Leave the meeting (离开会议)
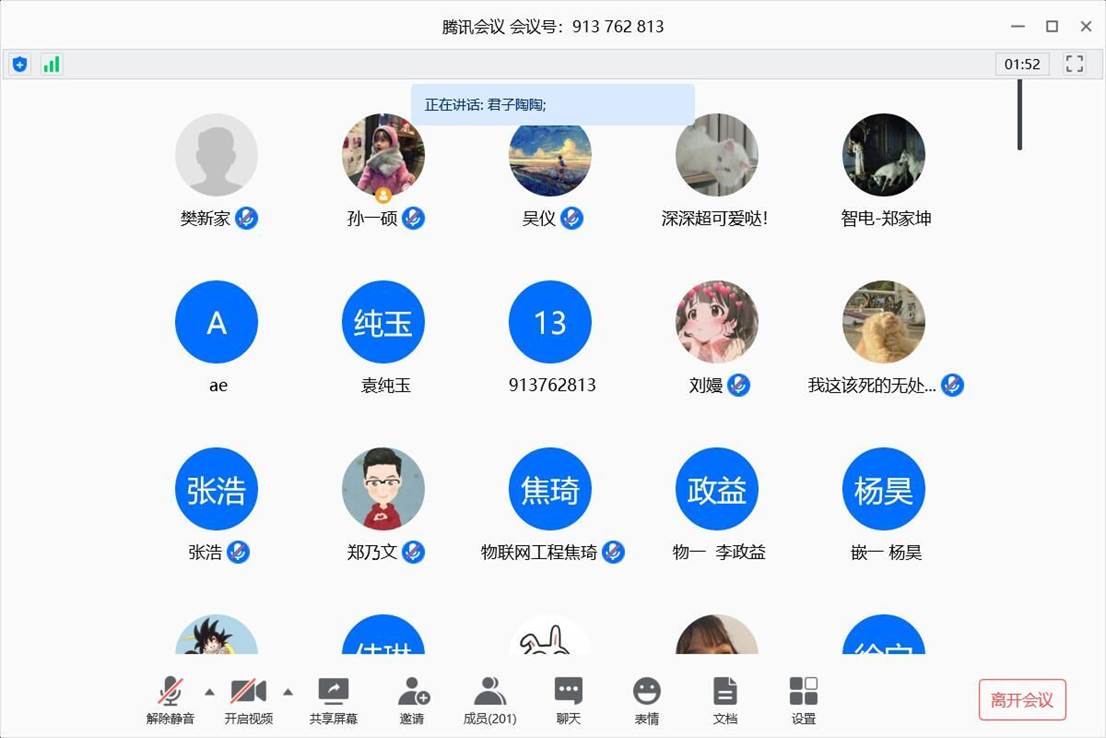 point(1022,700)
